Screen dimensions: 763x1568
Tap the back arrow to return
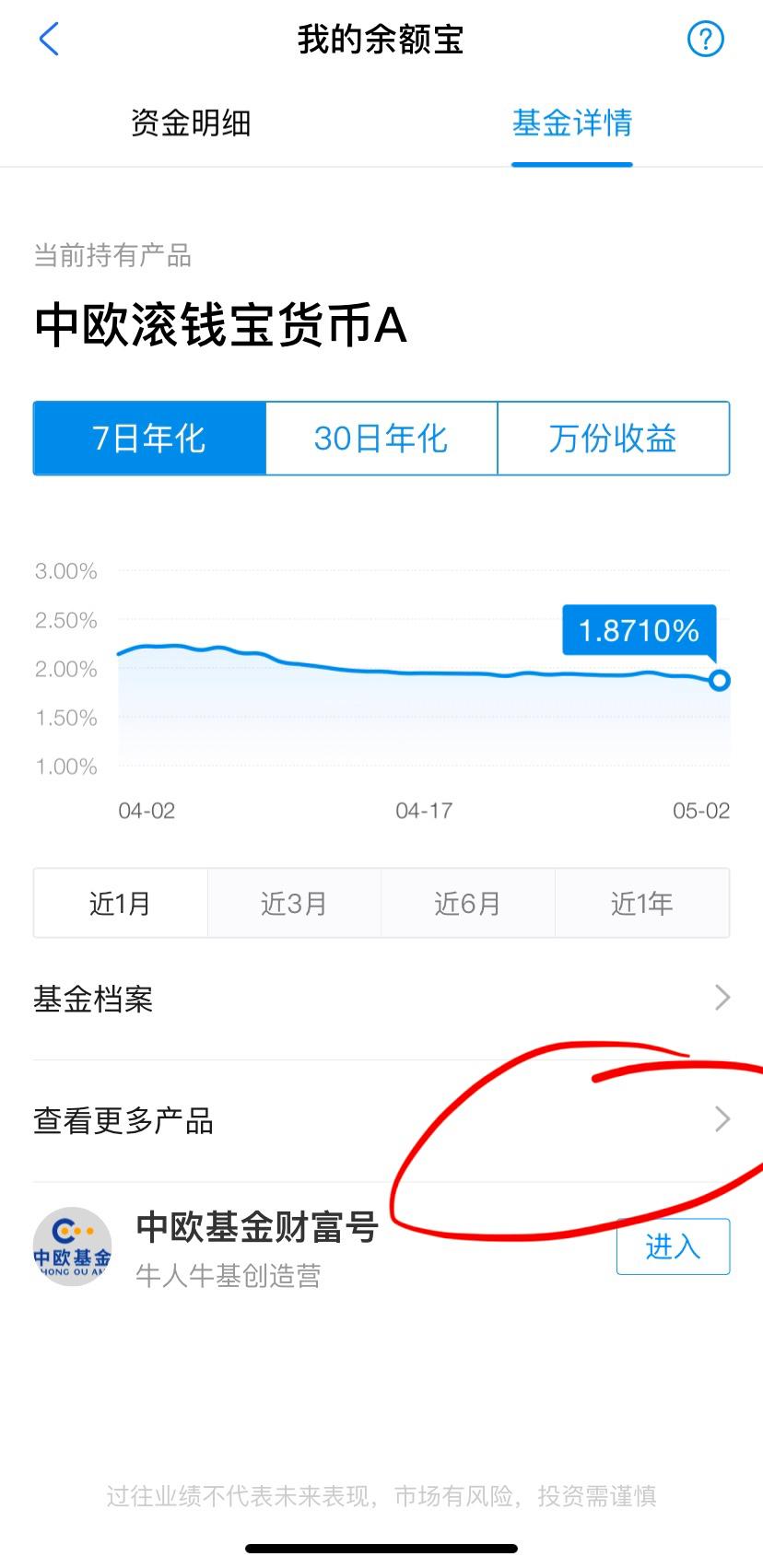click(48, 40)
